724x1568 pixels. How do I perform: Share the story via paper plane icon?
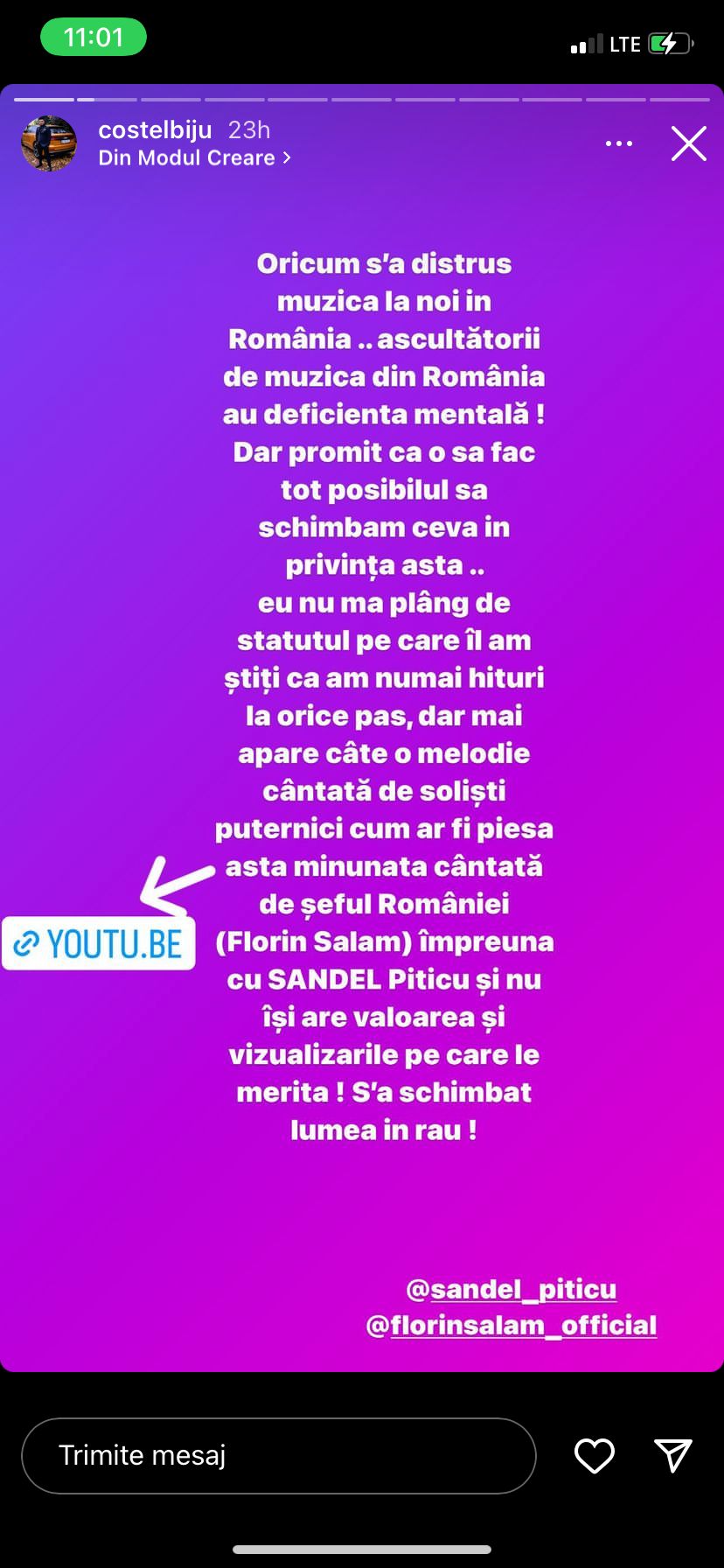click(x=673, y=1454)
